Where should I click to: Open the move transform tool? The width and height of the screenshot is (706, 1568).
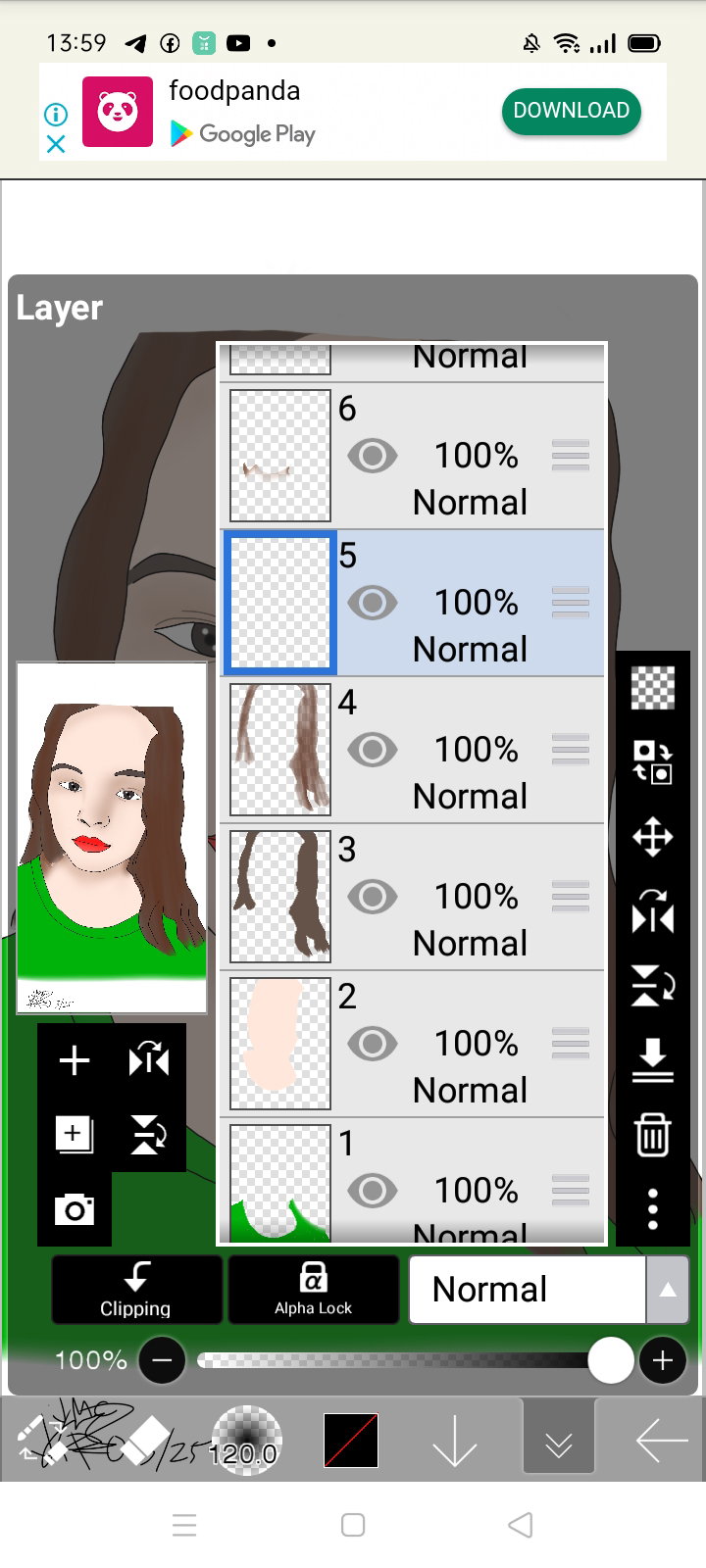pyautogui.click(x=653, y=838)
